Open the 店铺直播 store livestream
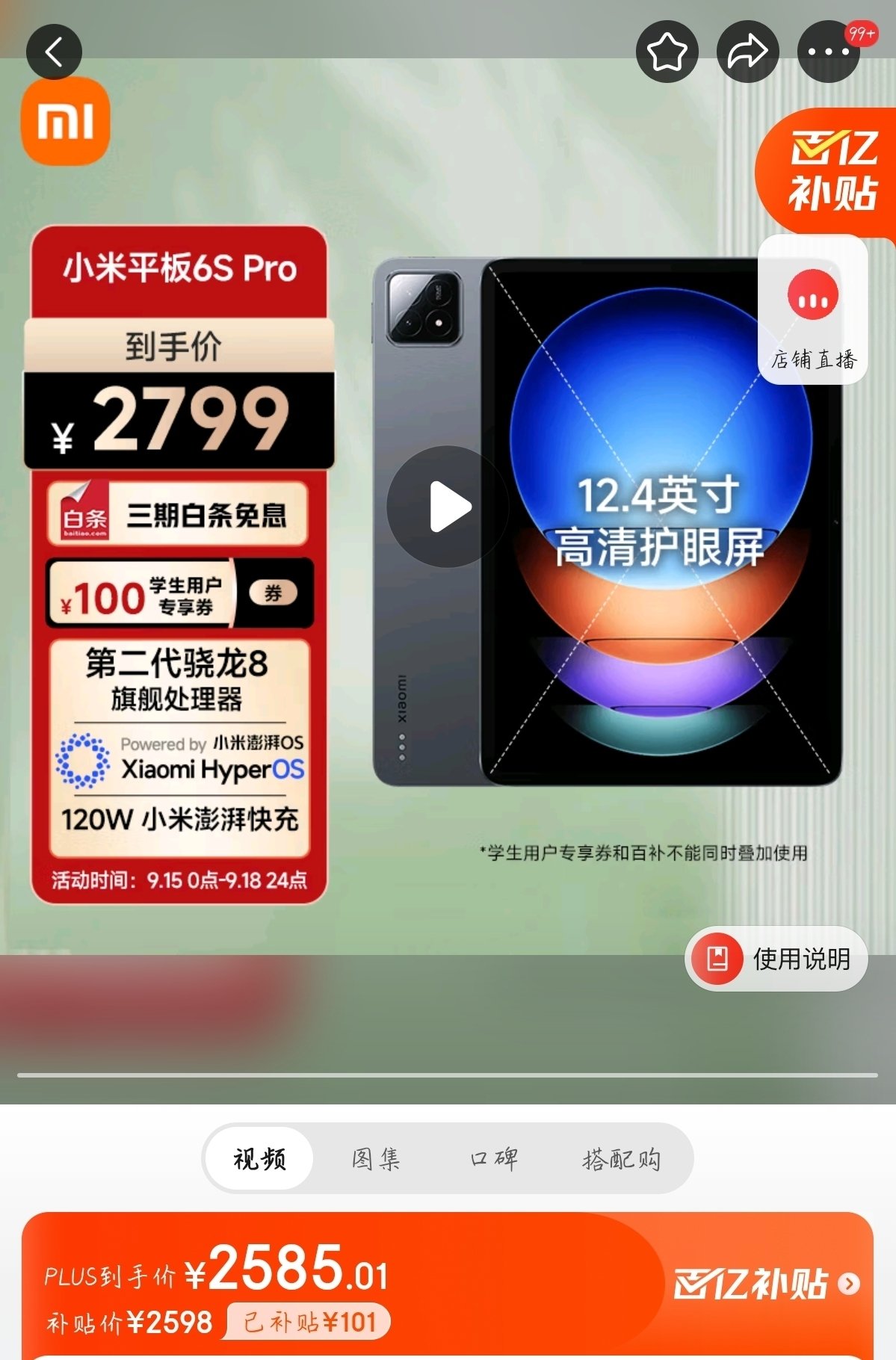This screenshot has height=1360, width=896. pos(813,311)
